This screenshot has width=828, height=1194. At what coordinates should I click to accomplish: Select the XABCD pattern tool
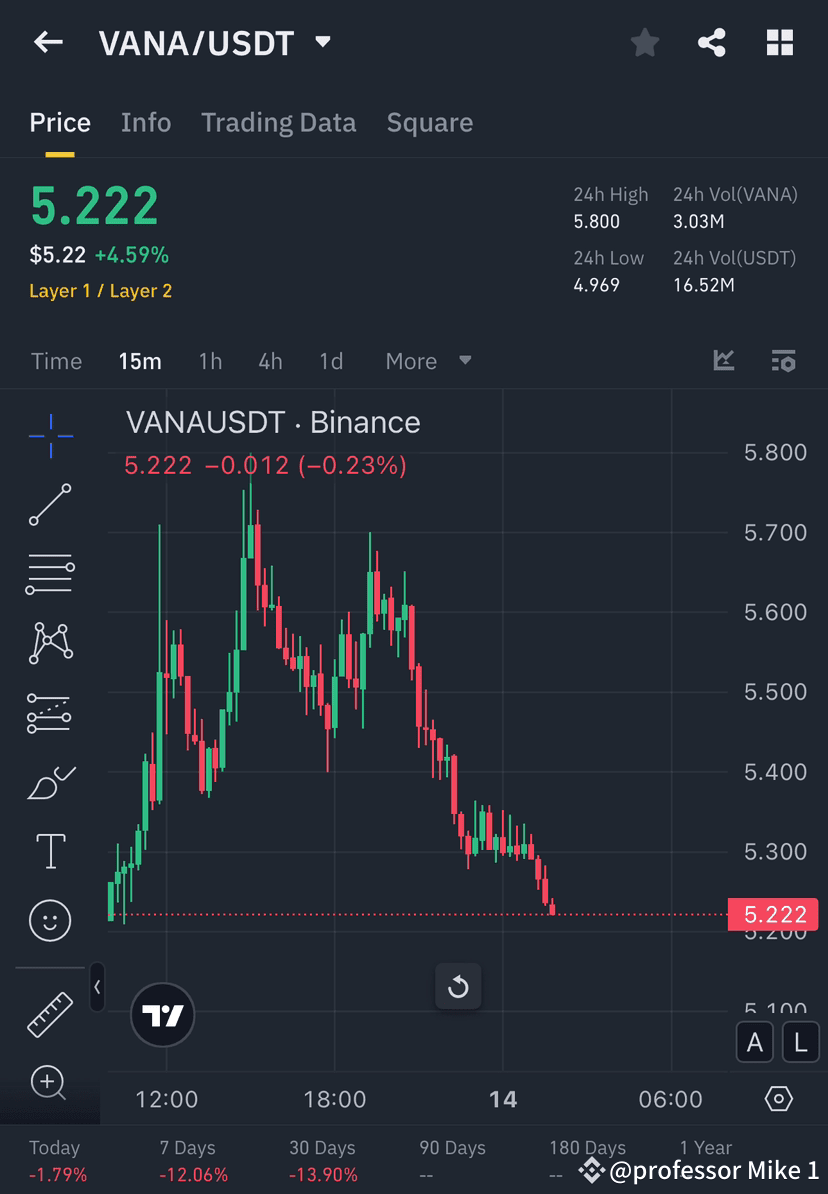coord(50,643)
